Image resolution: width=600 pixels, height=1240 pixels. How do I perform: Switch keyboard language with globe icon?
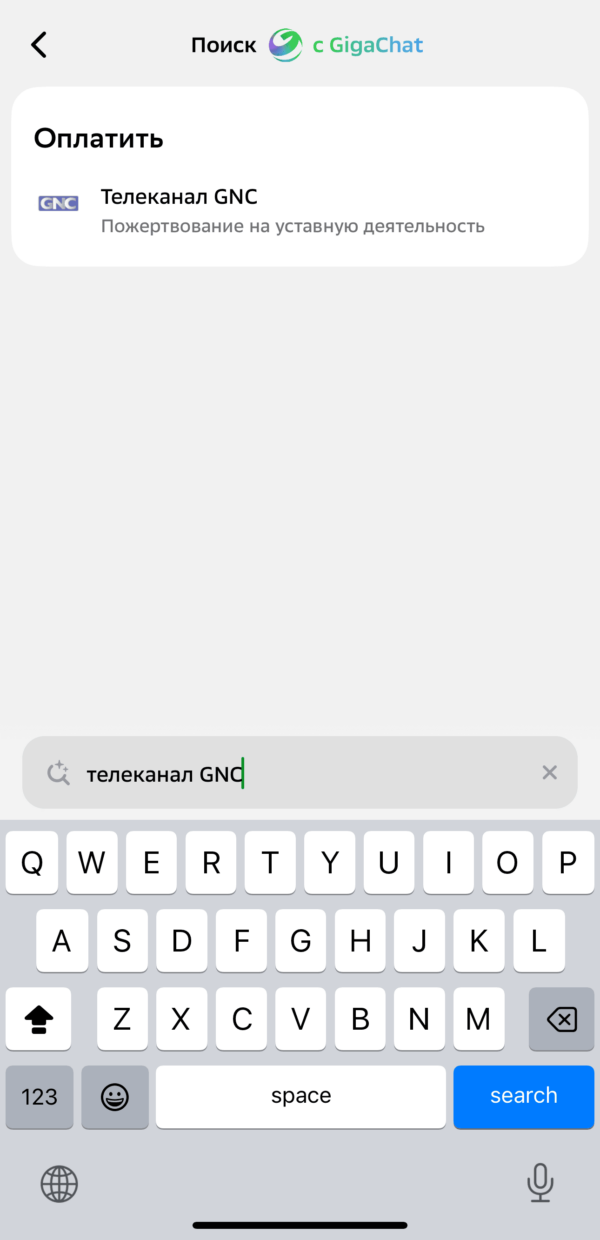tap(59, 1184)
